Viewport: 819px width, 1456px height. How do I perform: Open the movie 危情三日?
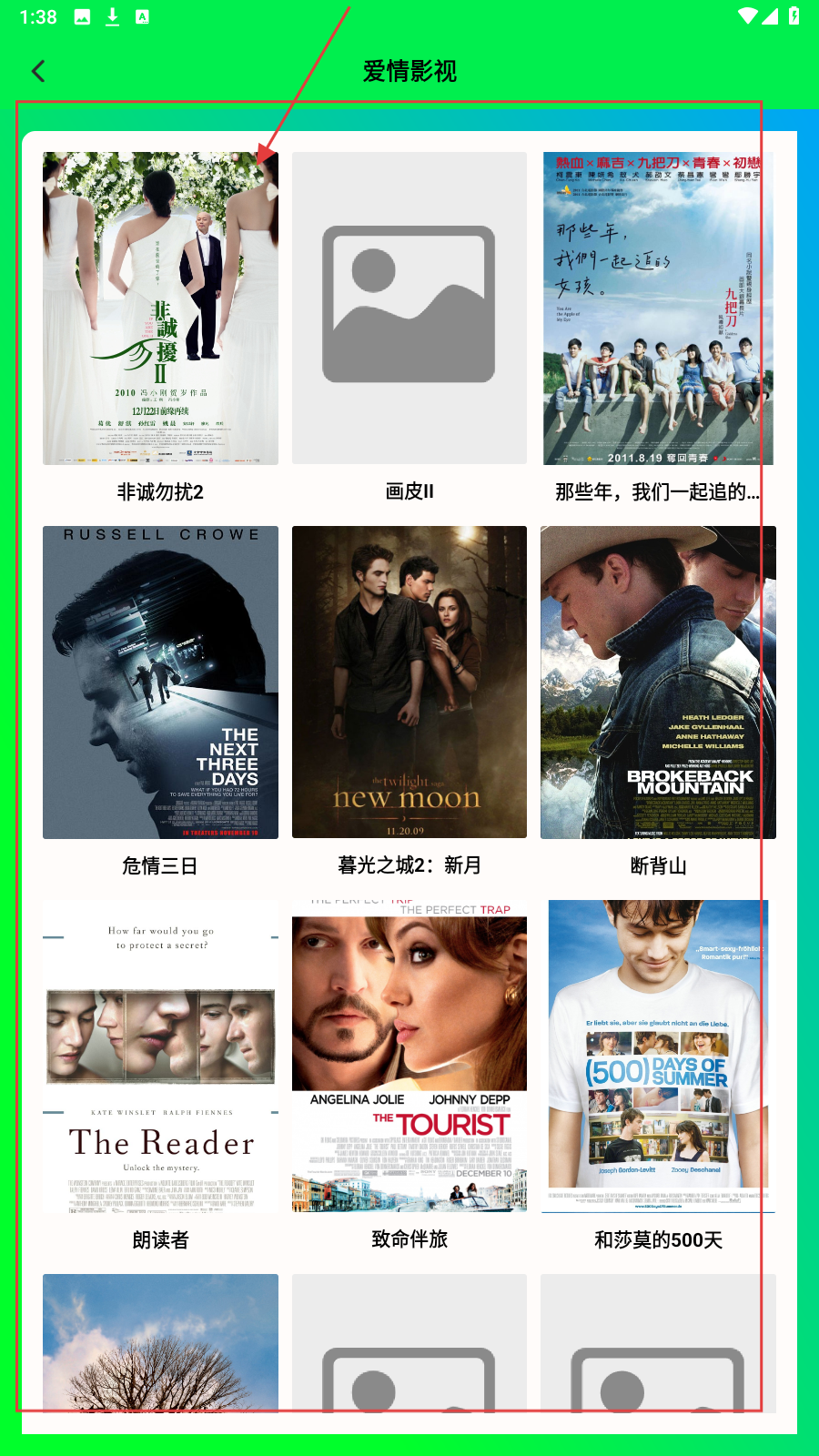coord(160,682)
